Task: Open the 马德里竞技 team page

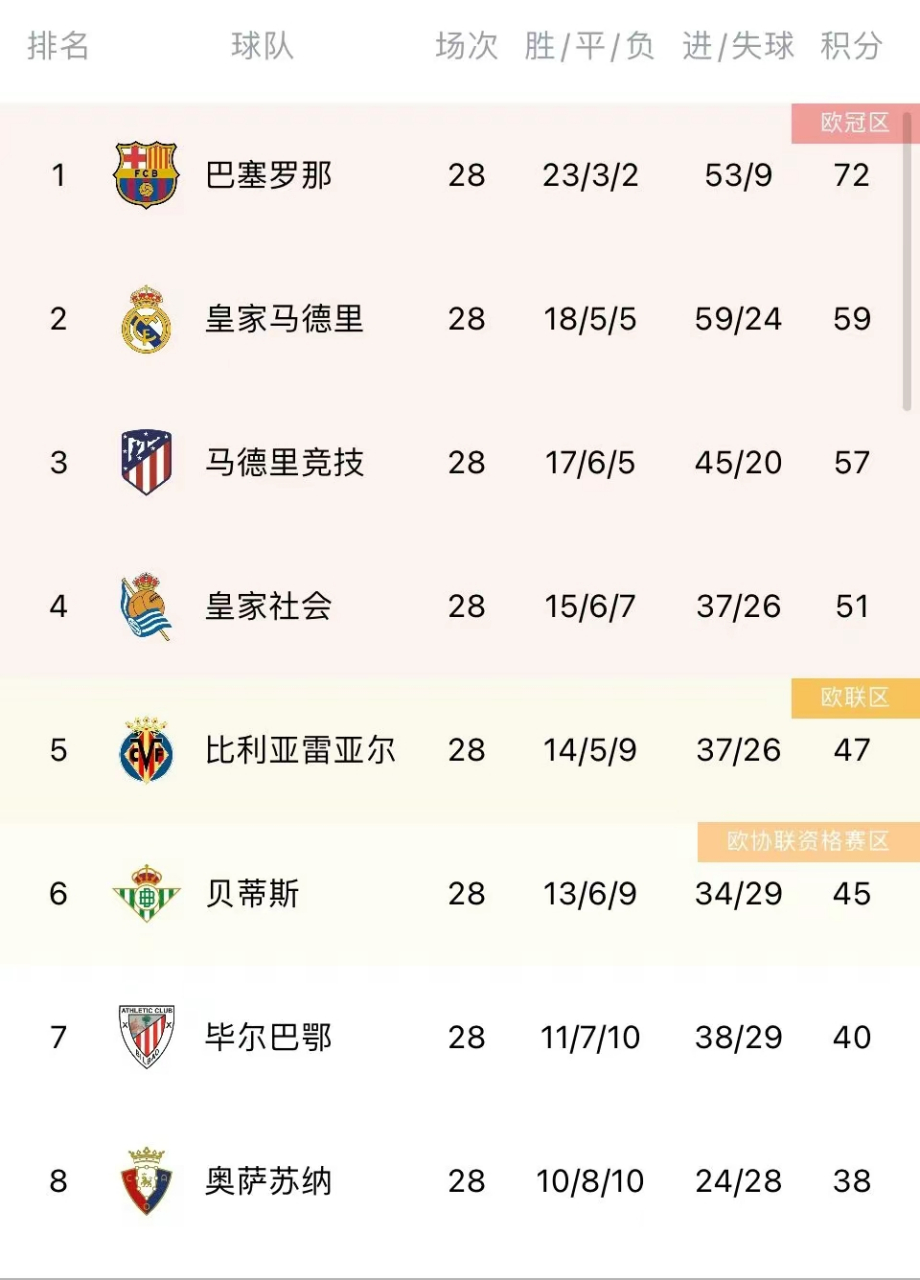Action: 284,462
